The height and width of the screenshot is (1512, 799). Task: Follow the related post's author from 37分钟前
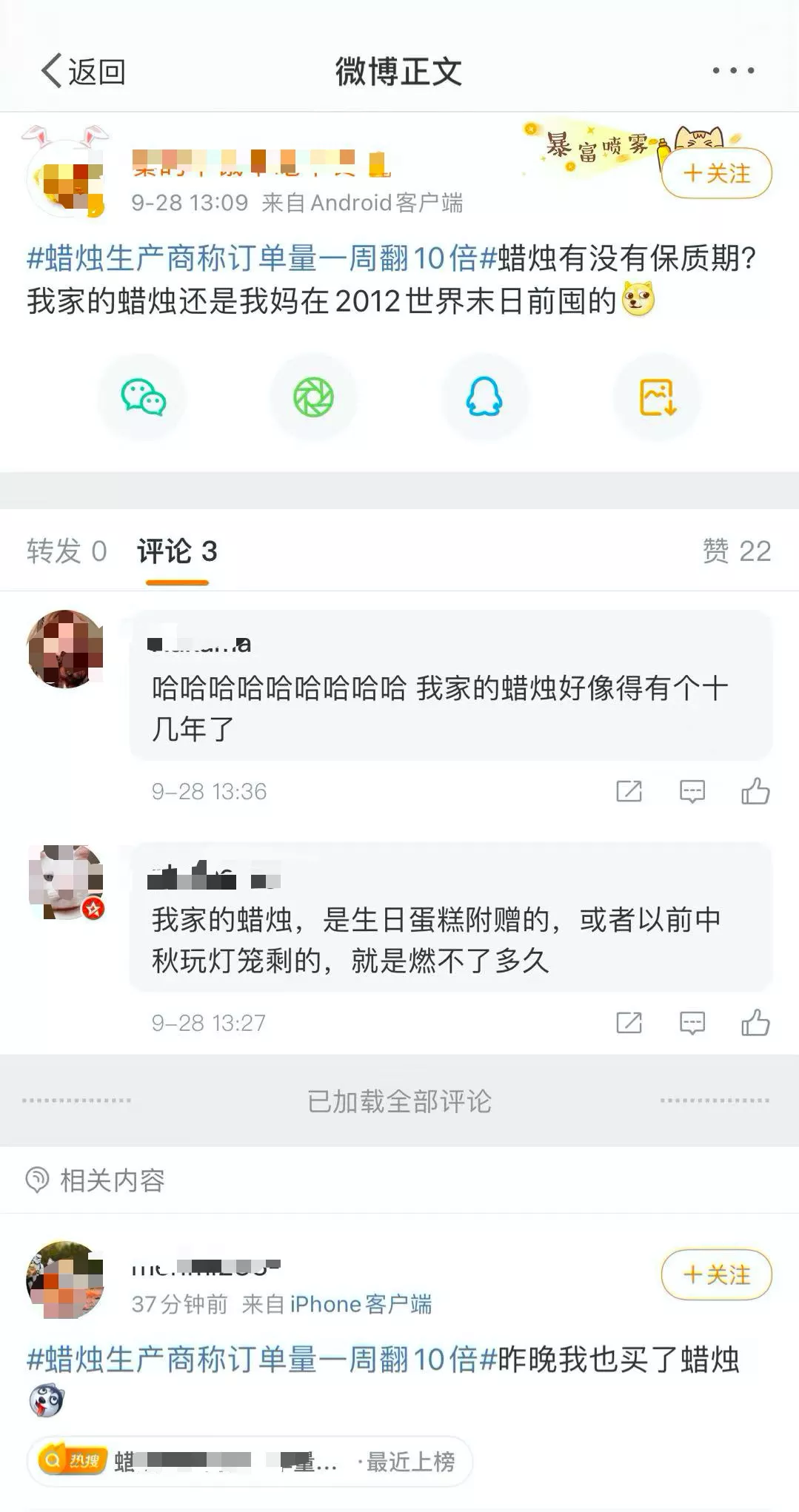(x=716, y=1274)
